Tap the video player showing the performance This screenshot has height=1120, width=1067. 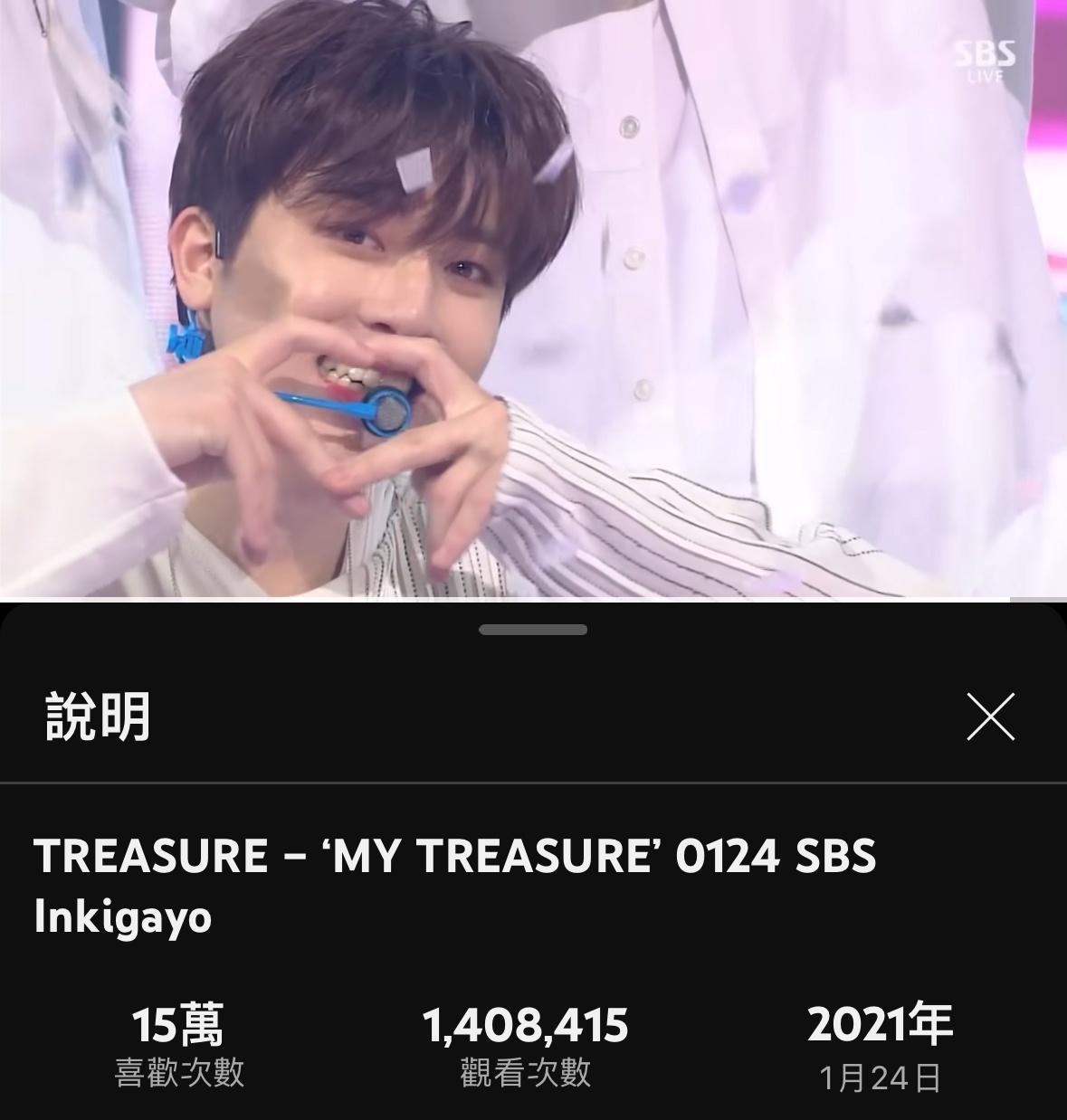[x=533, y=299]
